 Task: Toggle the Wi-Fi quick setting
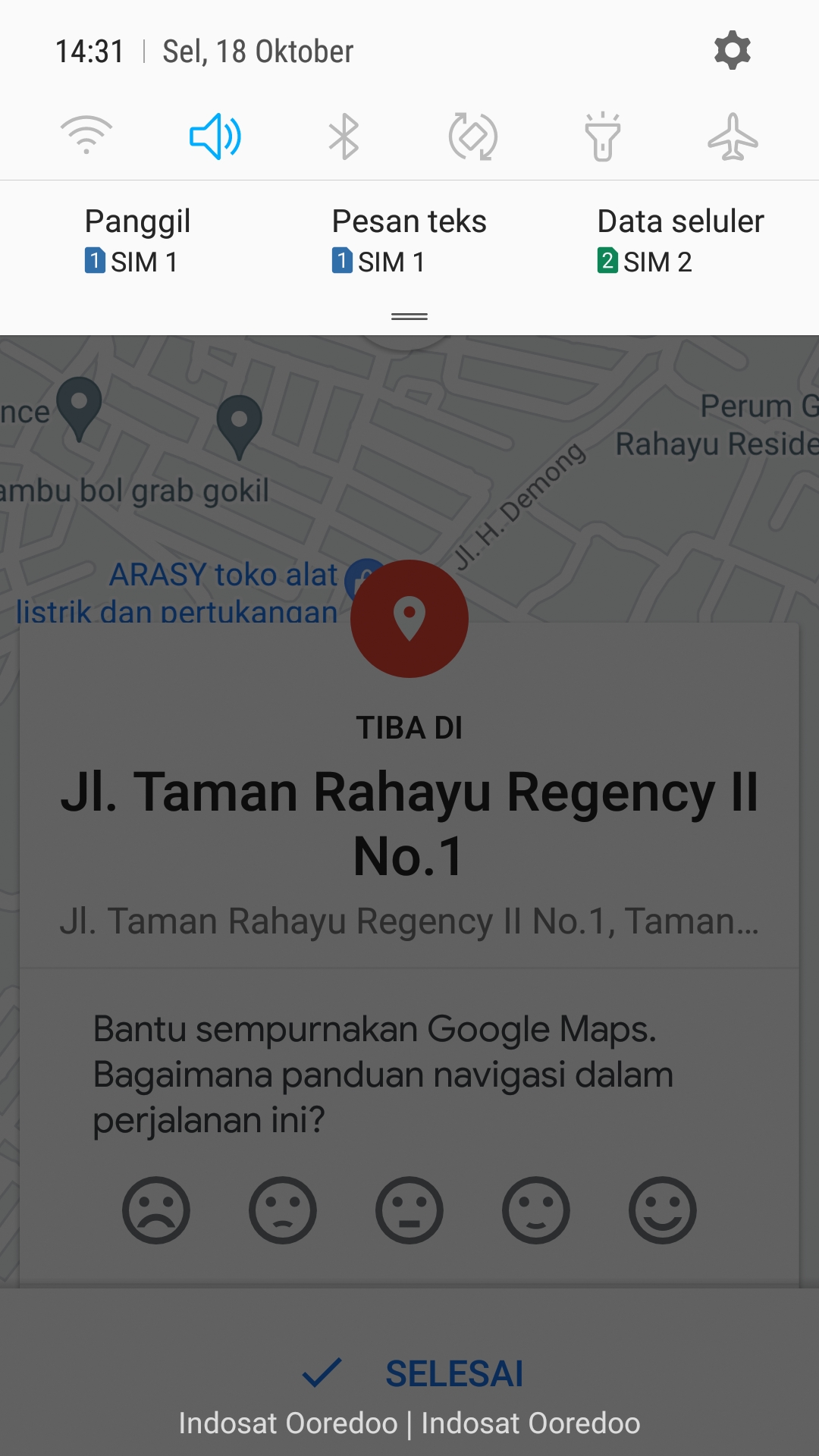click(x=86, y=136)
